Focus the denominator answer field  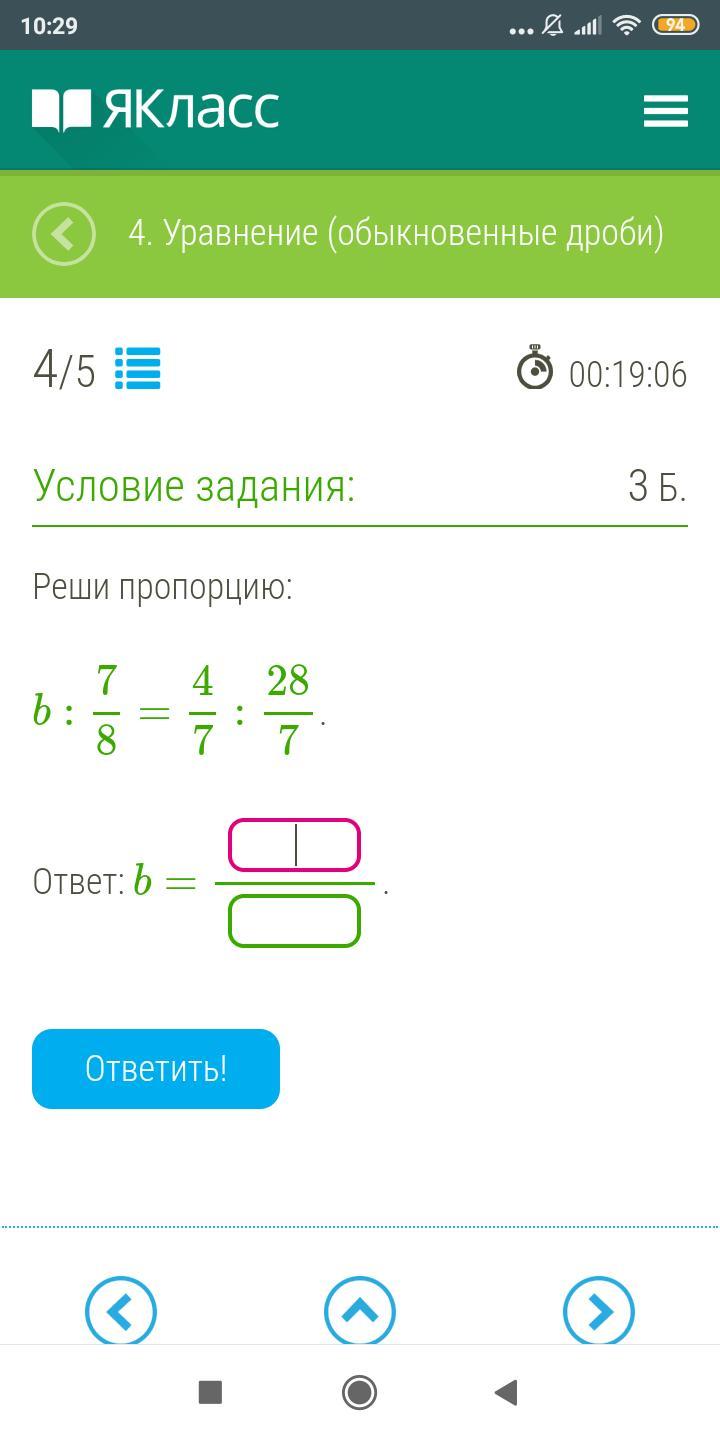click(x=294, y=921)
